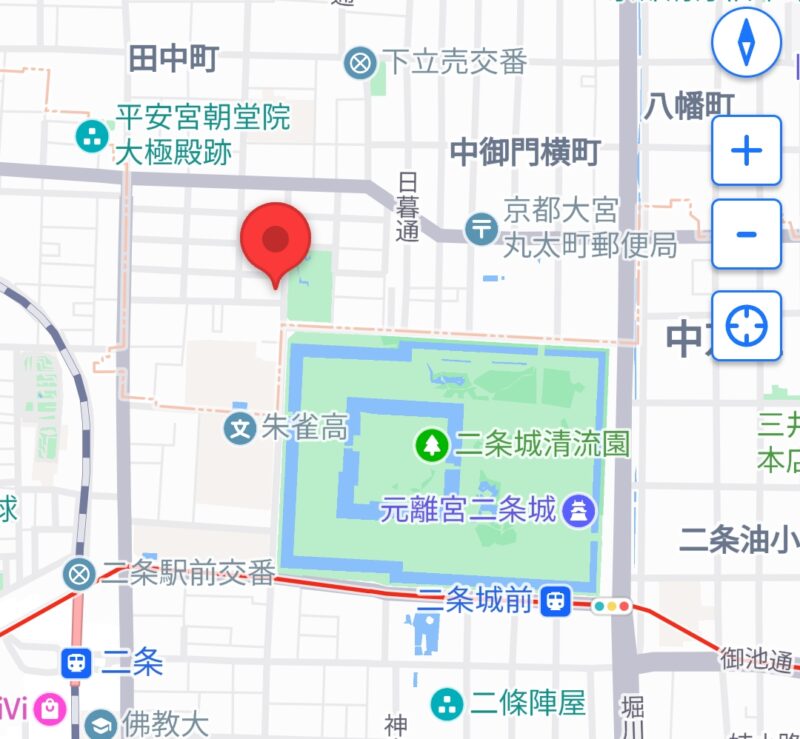The image size is (800, 739).
Task: Zoom in on the map
Action: 746,150
